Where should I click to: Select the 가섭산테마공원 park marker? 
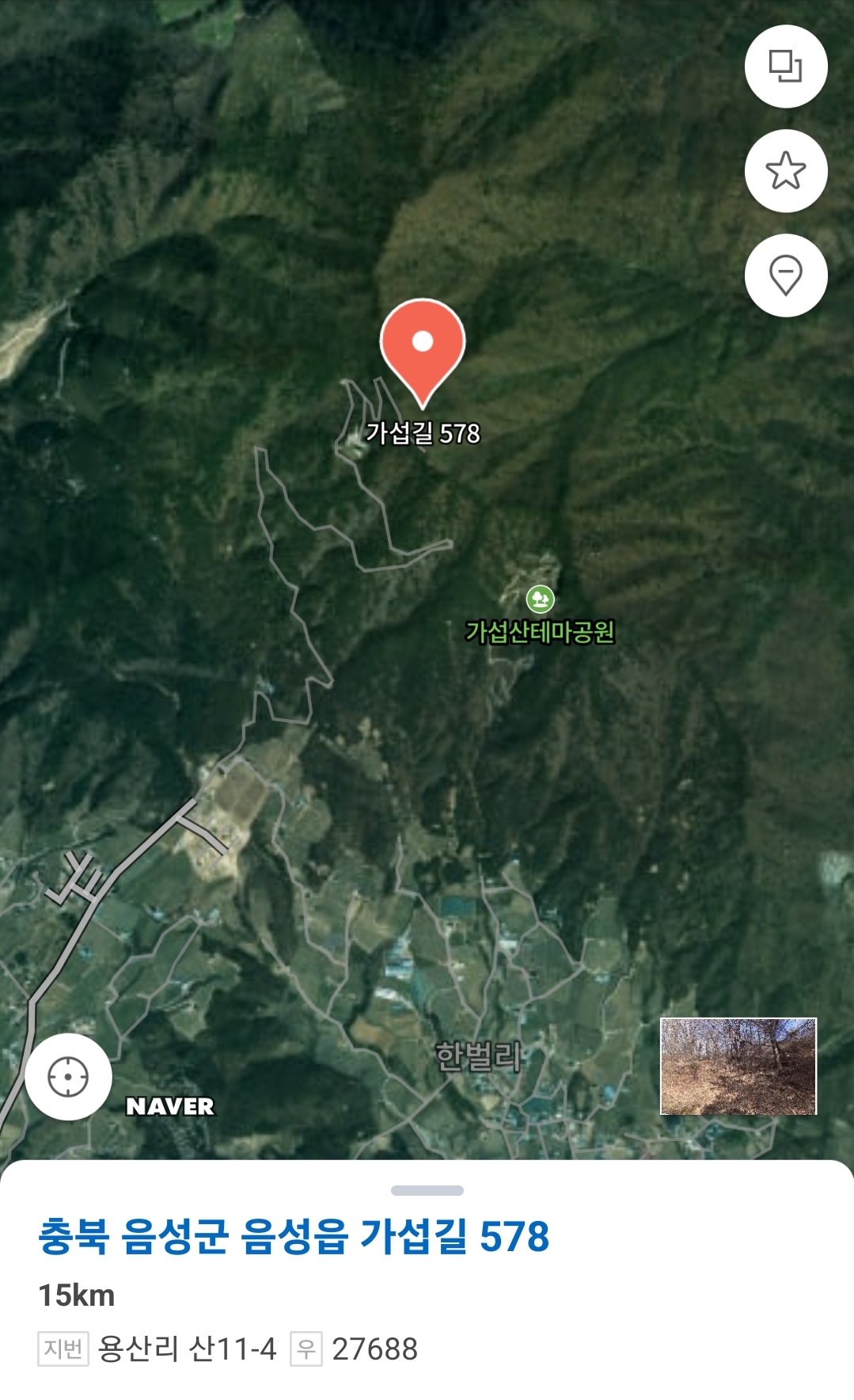[540, 599]
